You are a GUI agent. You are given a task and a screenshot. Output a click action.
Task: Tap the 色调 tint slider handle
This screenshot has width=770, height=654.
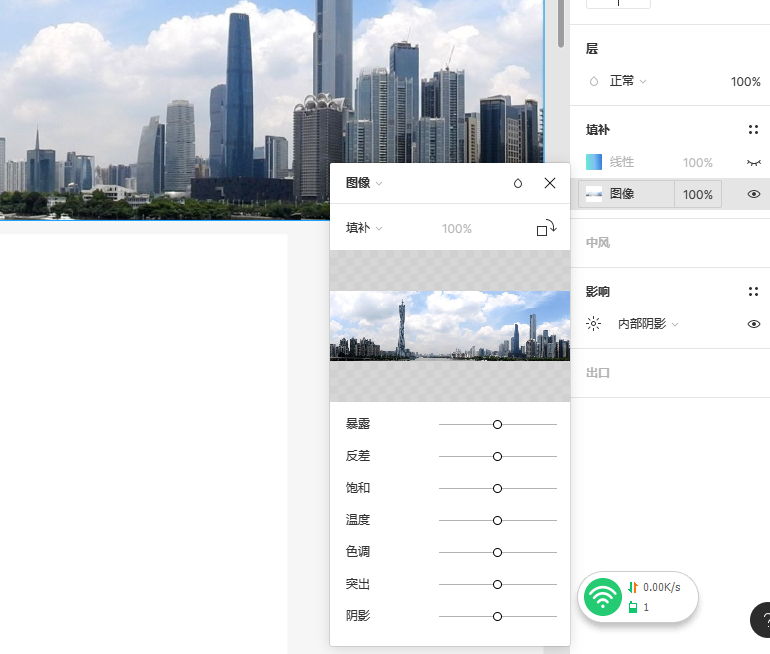[497, 552]
